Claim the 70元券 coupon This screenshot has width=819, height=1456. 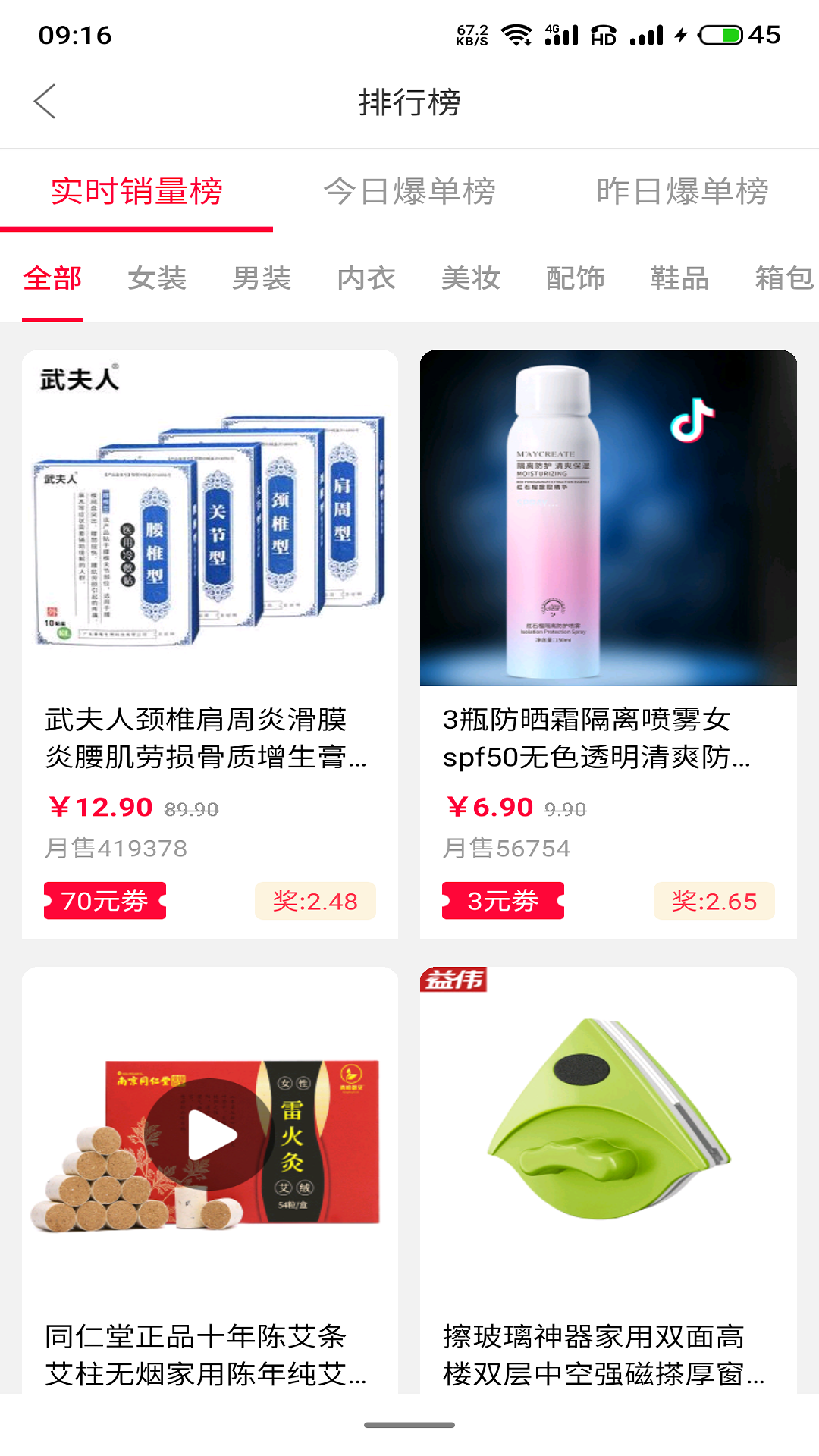coord(105,901)
